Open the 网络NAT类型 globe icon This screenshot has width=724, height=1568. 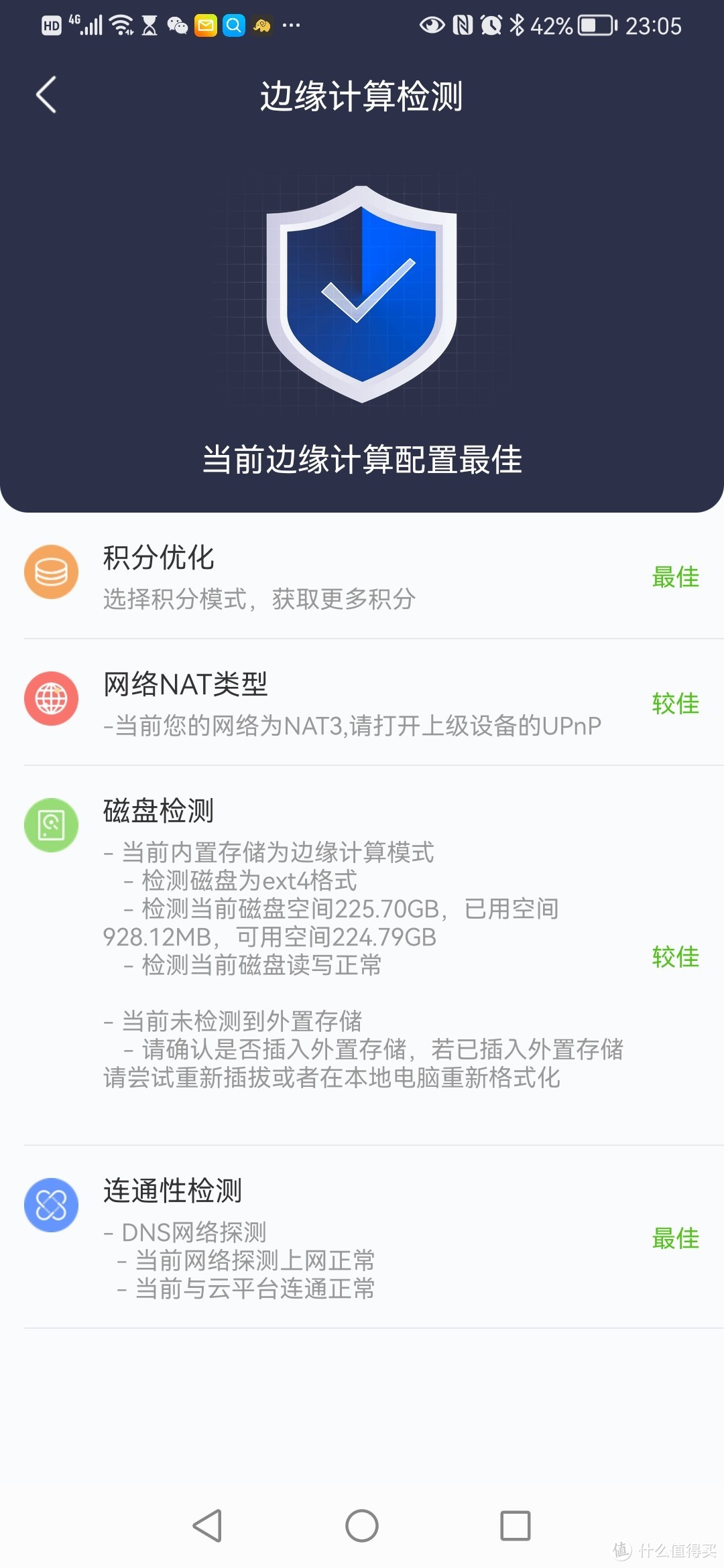point(51,698)
